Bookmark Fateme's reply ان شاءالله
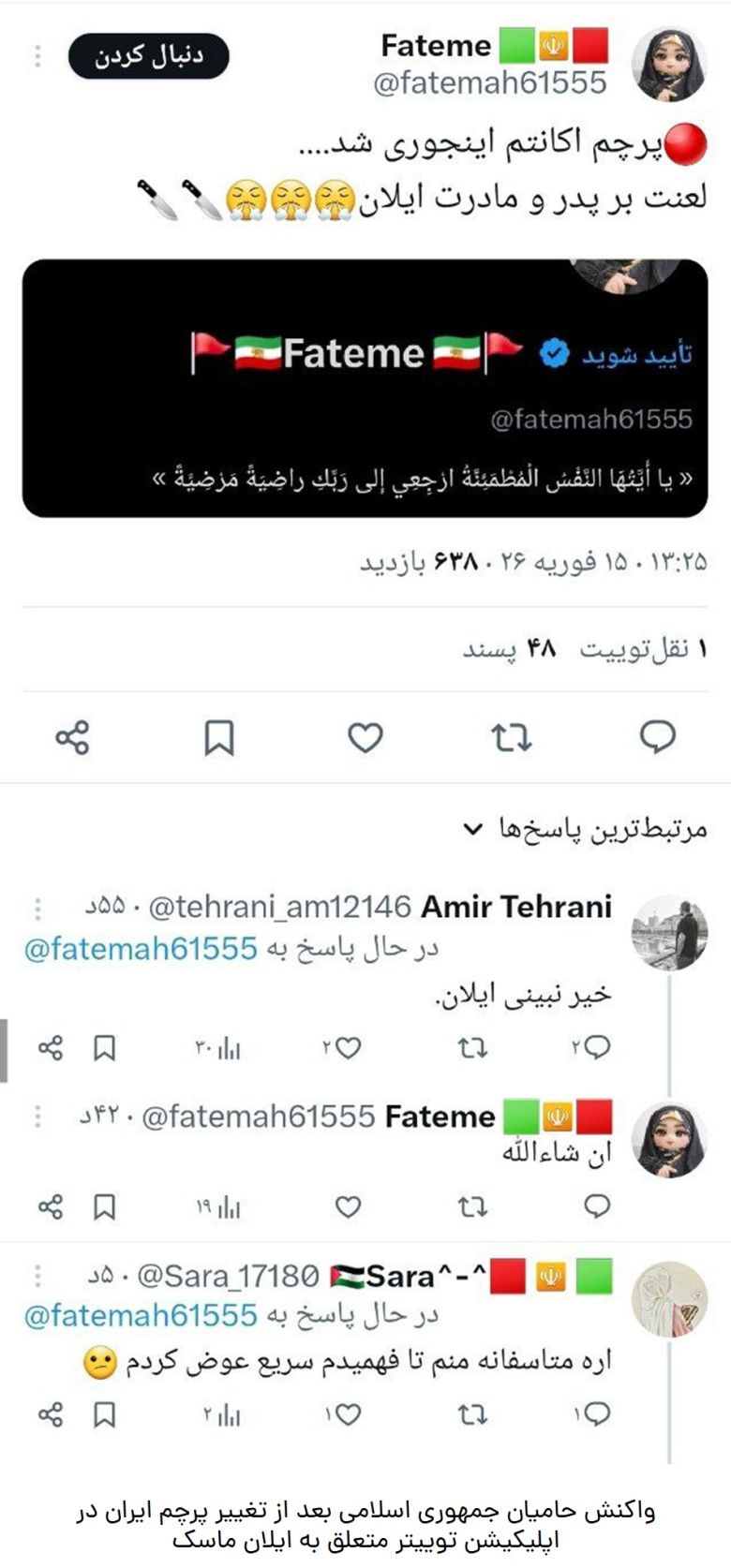The height and width of the screenshot is (1568, 731). click(x=104, y=1206)
